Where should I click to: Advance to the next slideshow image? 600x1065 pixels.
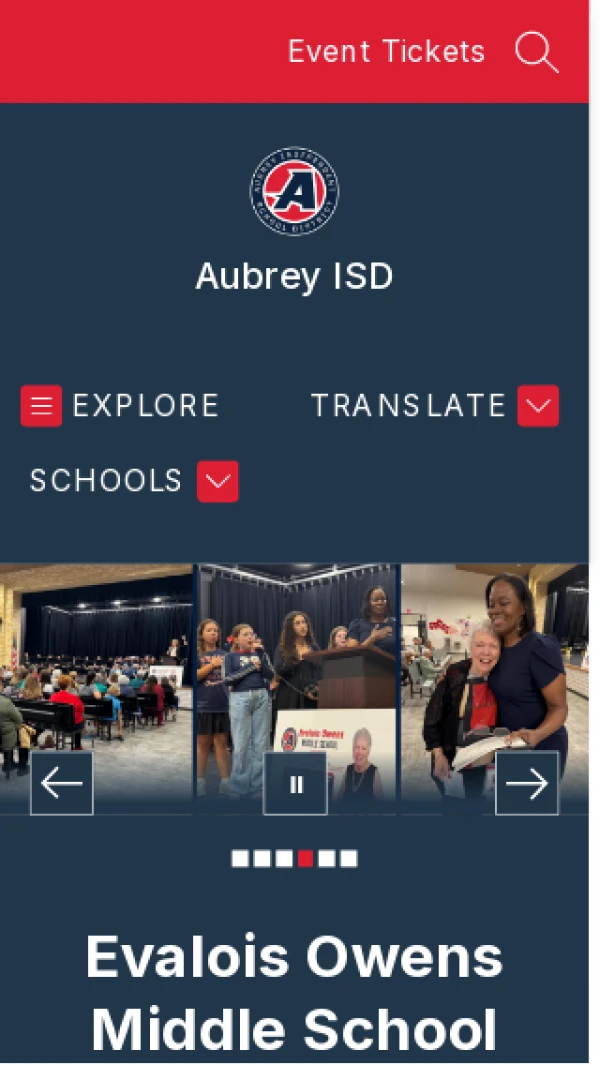point(527,783)
